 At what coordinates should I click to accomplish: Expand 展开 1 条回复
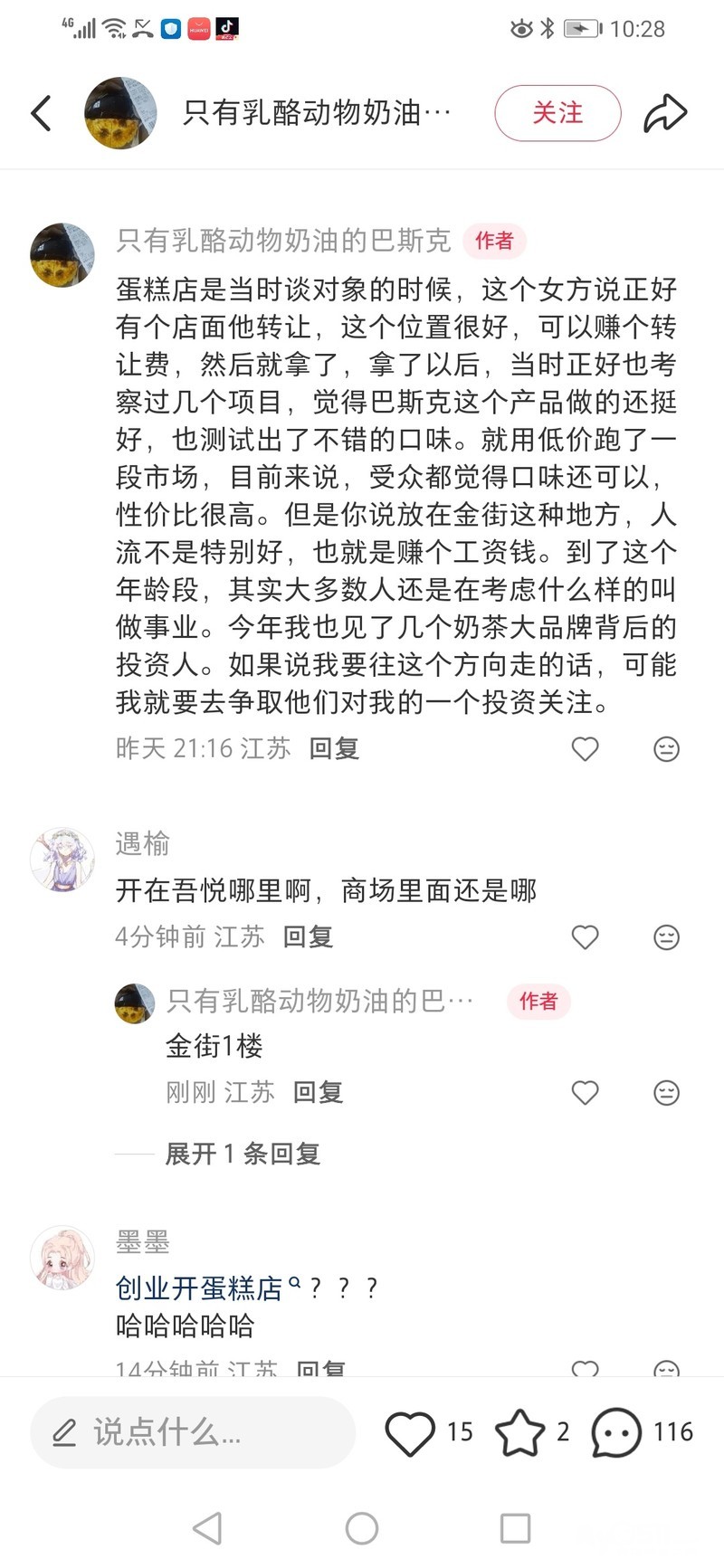[x=243, y=1154]
